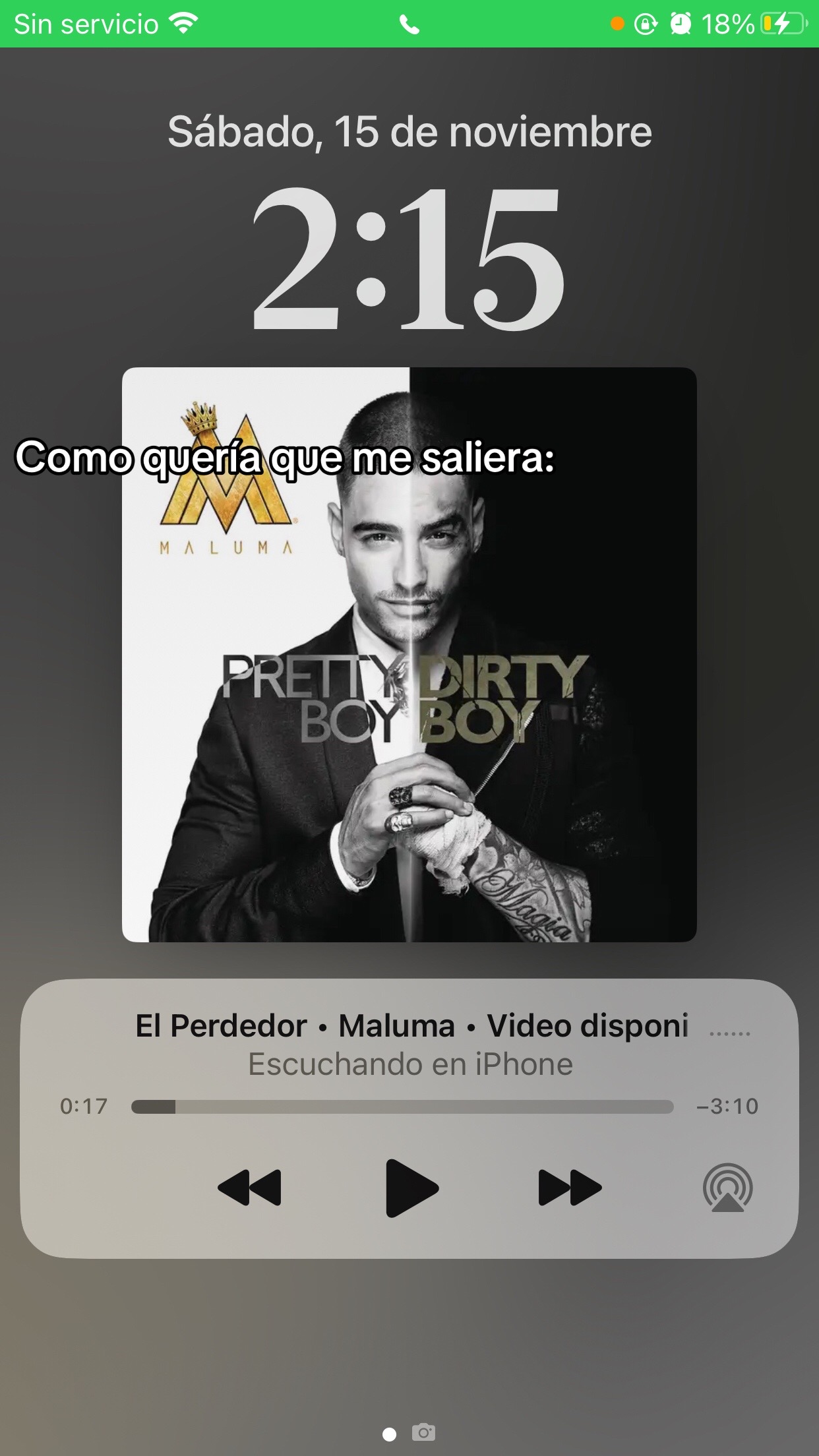Tap the Pretty Boy Dirty Boy album artwork
This screenshot has width=819, height=1456.
(409, 655)
